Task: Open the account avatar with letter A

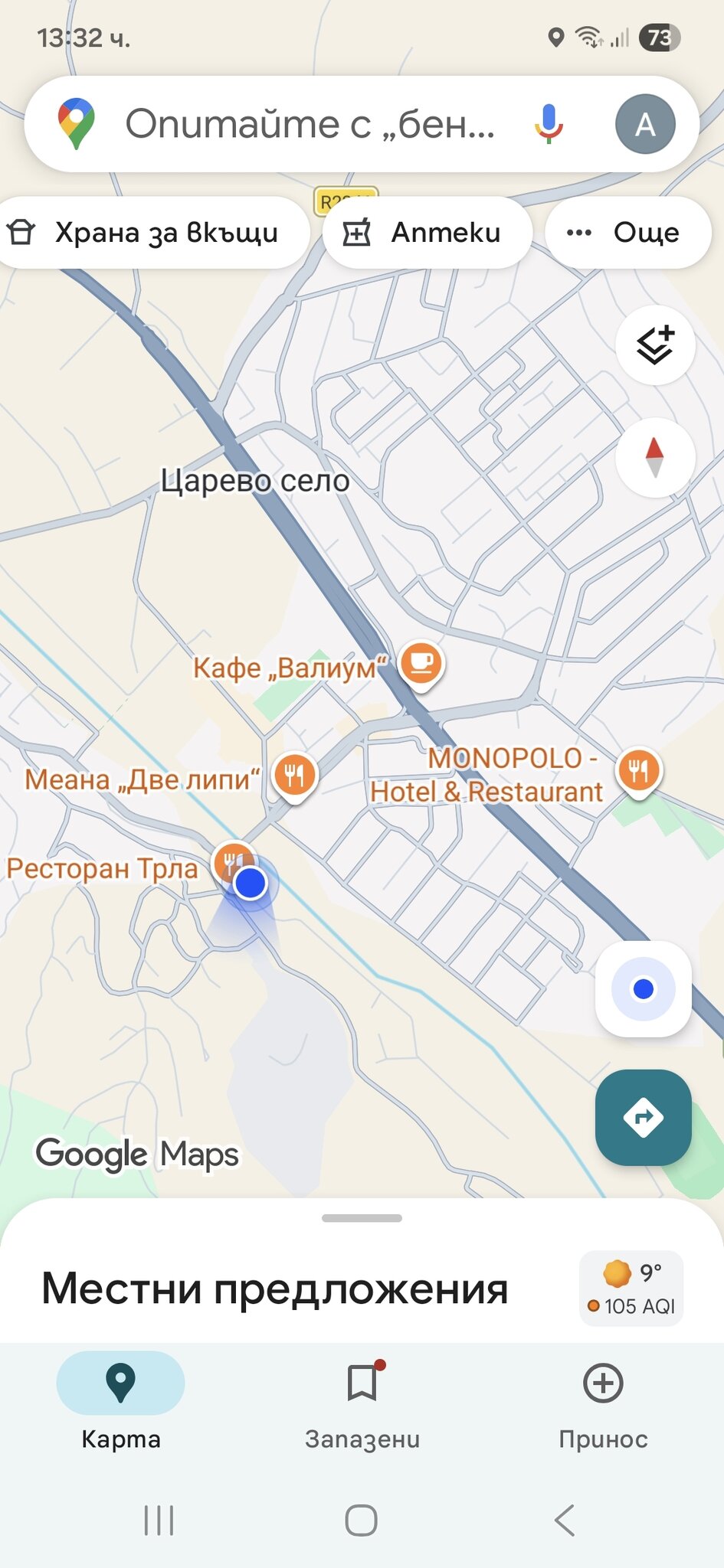Action: 645,124
